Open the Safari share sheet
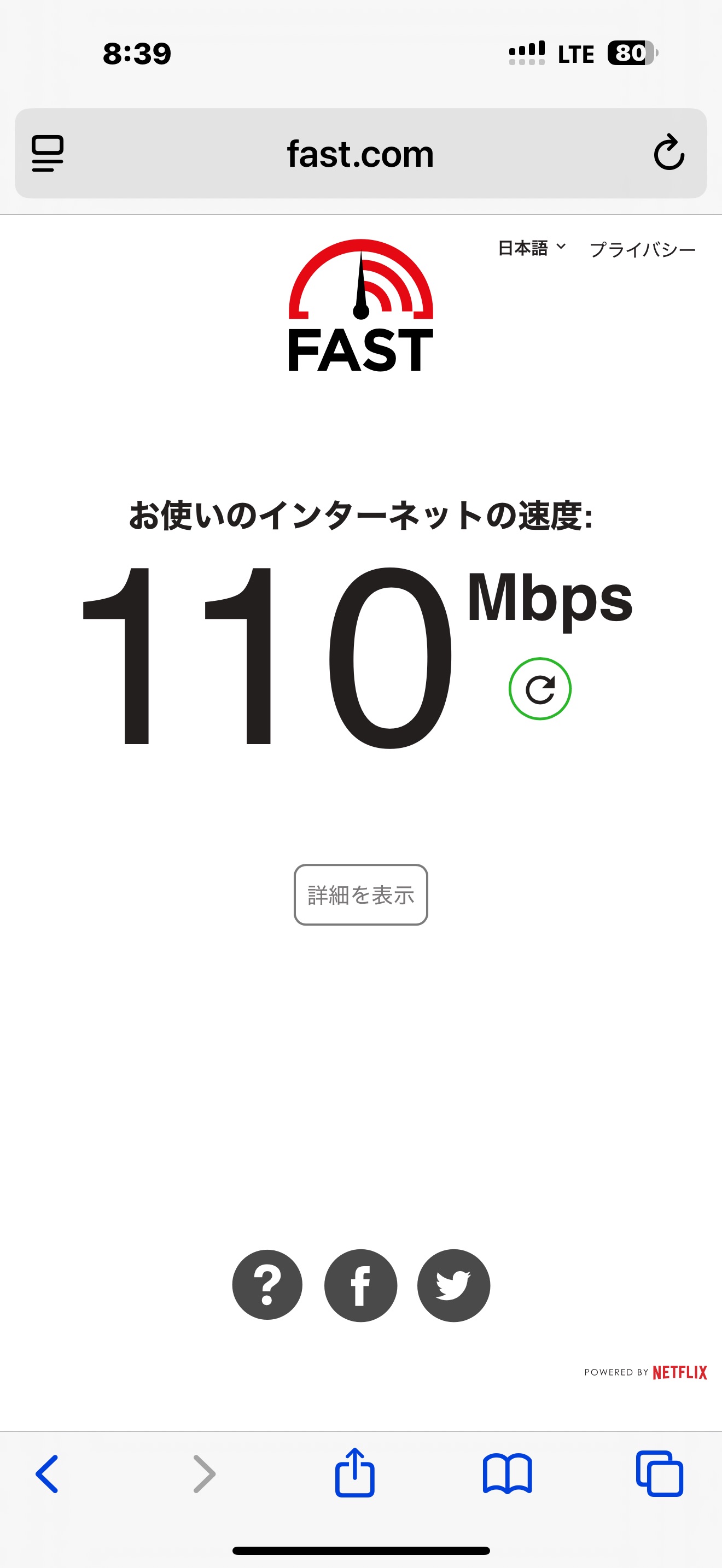The image size is (722, 1568). (355, 1472)
